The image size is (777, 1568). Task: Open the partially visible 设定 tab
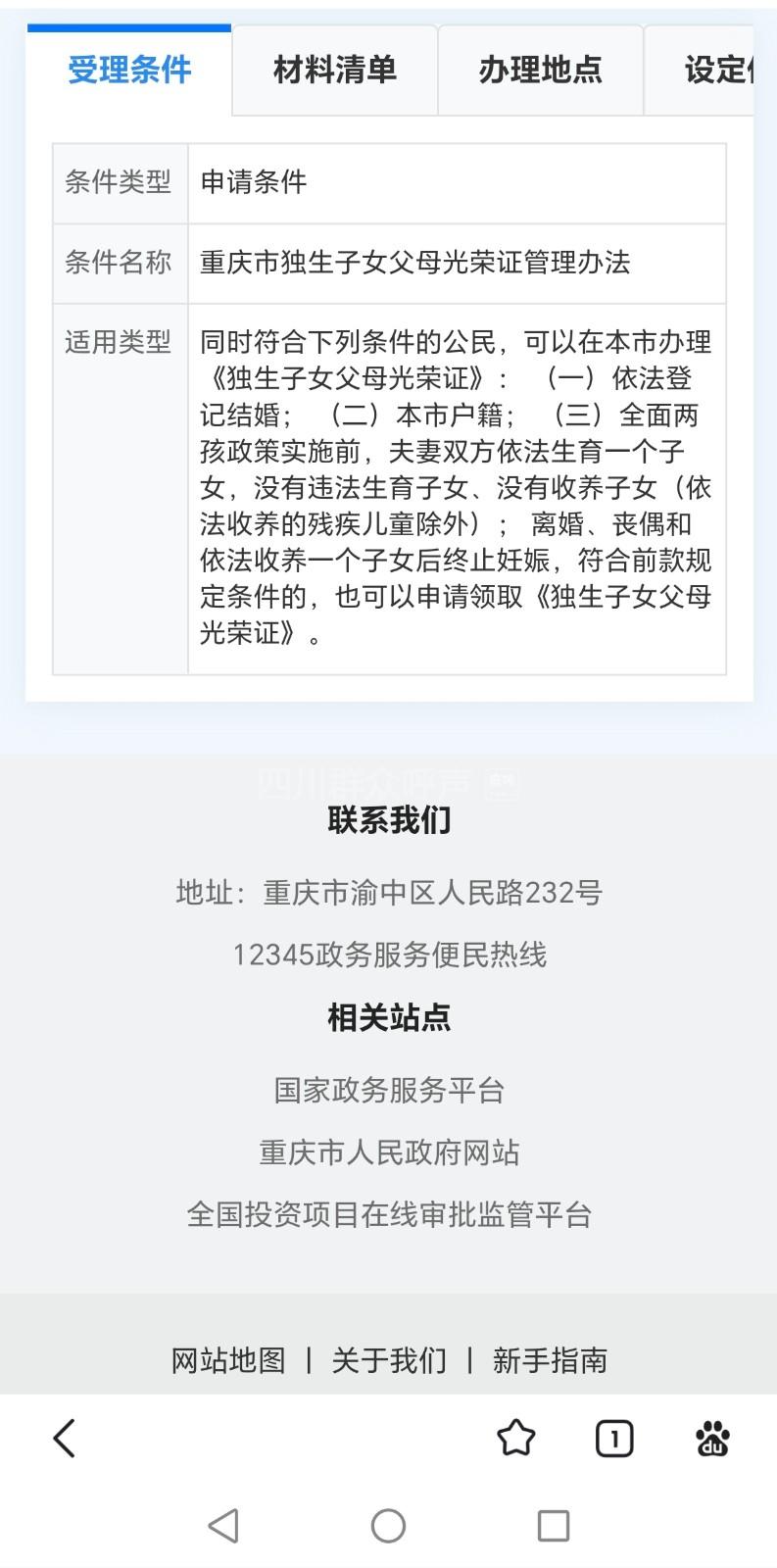tap(716, 71)
